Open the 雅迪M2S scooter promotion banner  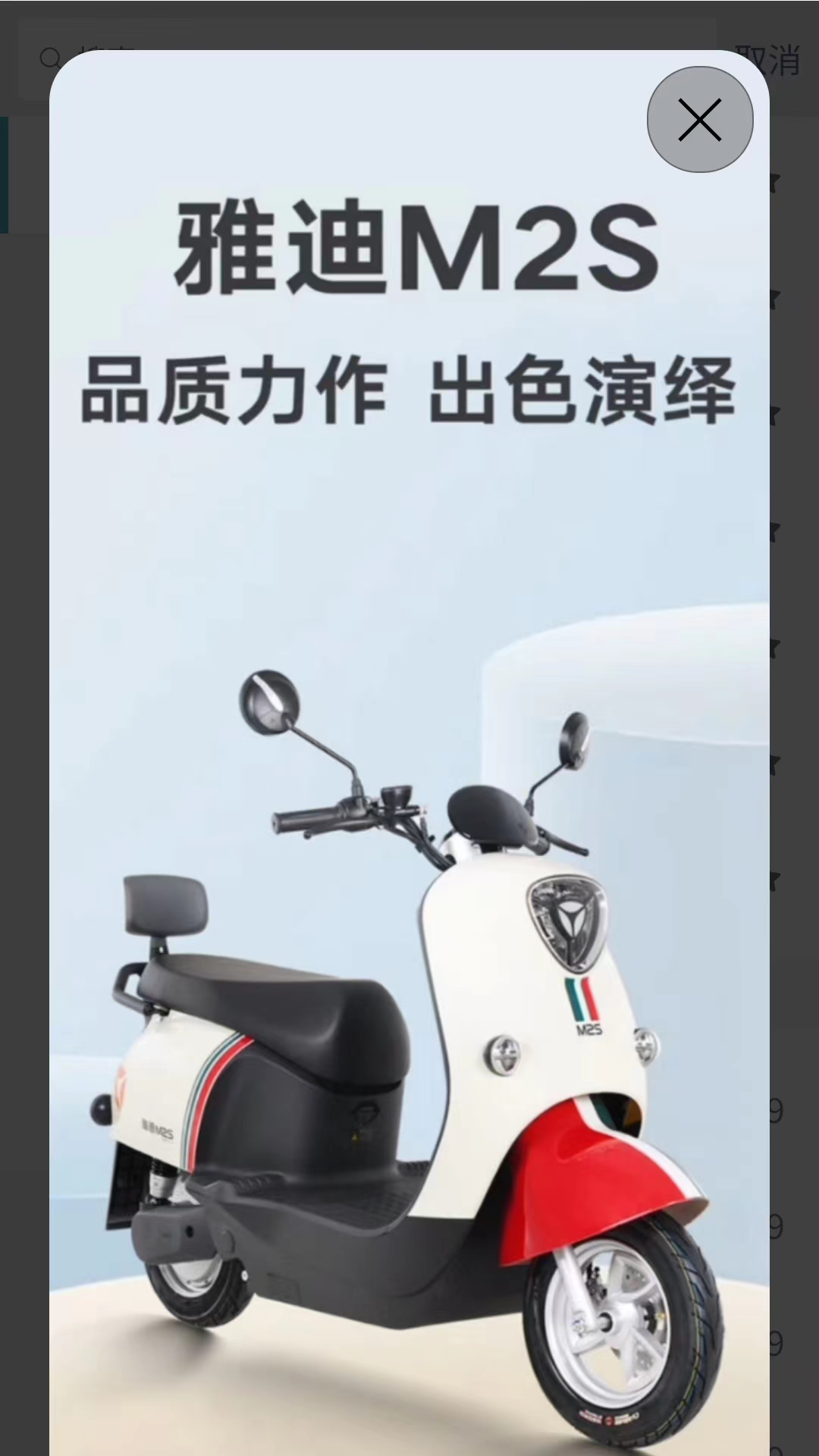pos(409,758)
